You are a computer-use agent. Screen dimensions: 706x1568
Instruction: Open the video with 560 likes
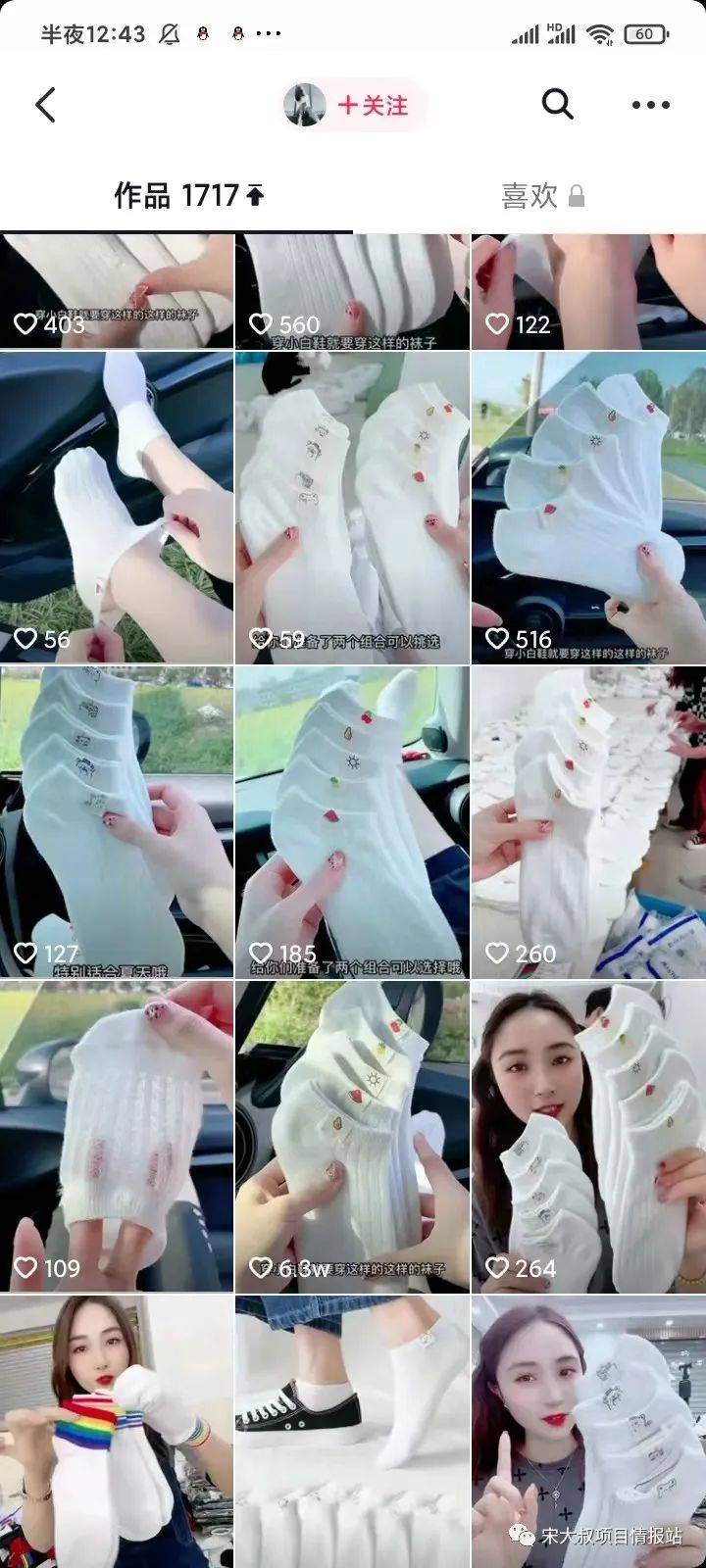click(x=352, y=291)
